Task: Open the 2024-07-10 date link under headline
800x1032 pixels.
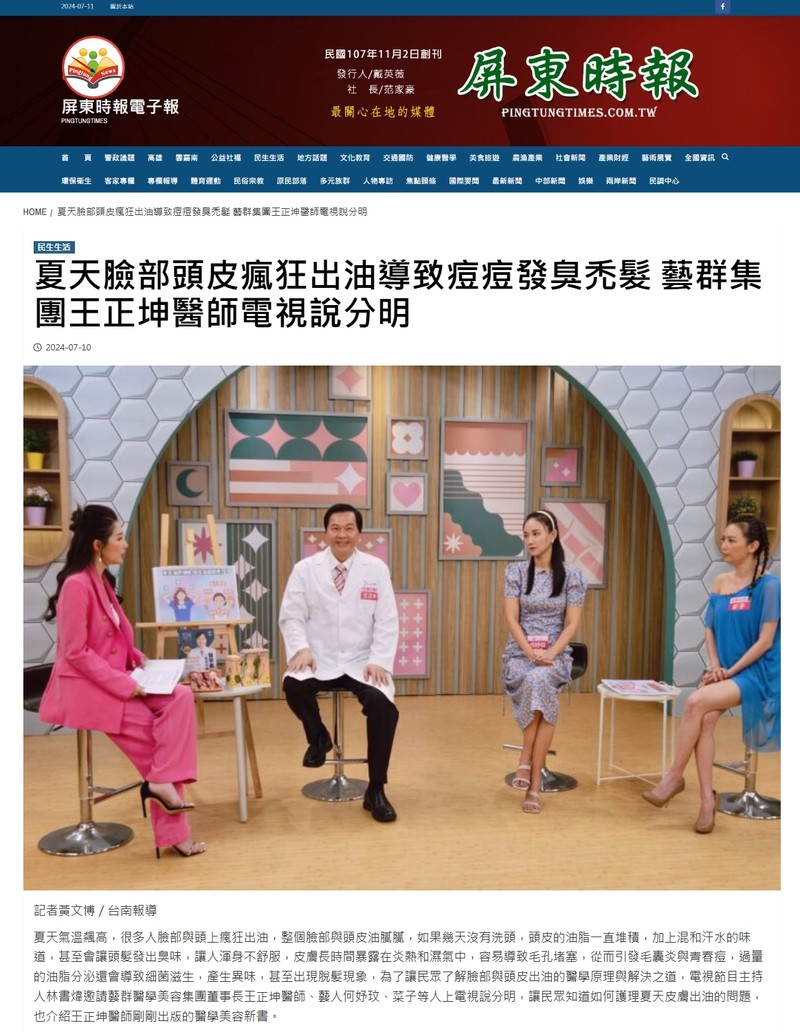Action: pyautogui.click(x=67, y=348)
